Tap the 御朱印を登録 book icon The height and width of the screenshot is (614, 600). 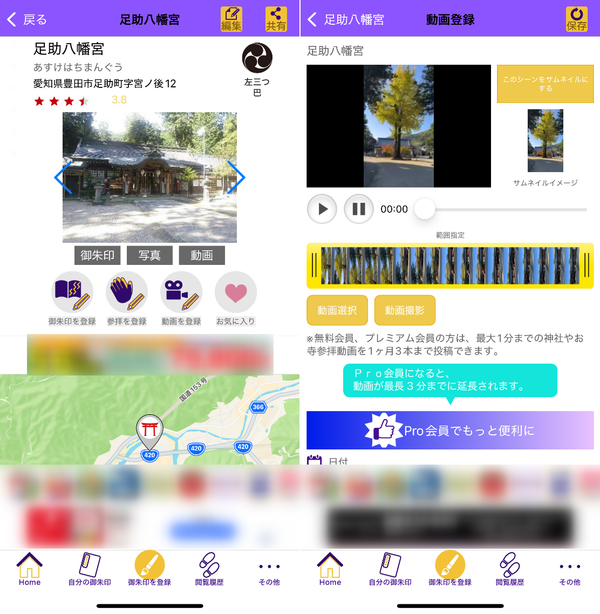point(72,292)
